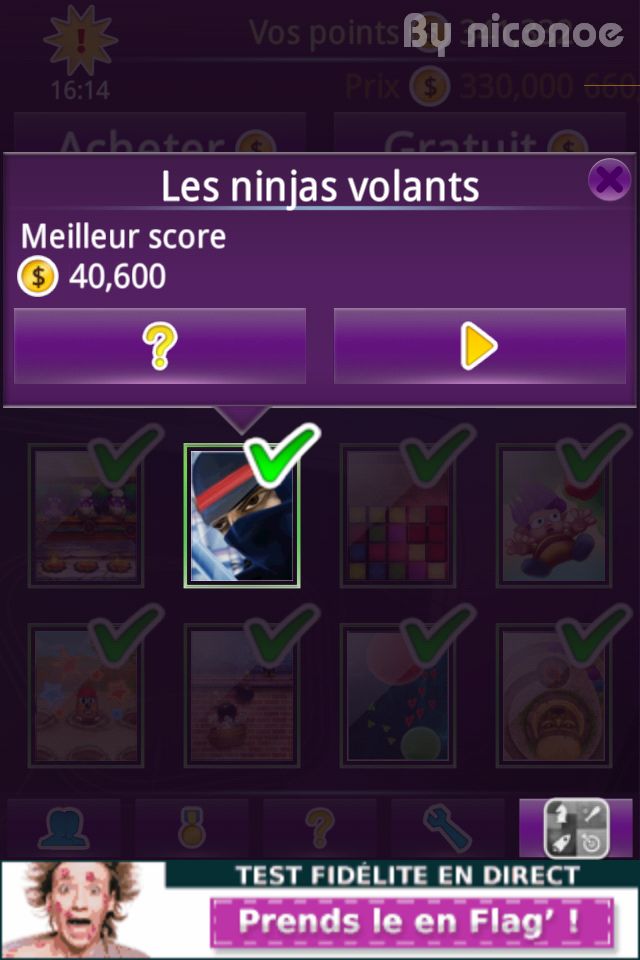
Task: Select the ninja mini-game tile
Action: 241,516
